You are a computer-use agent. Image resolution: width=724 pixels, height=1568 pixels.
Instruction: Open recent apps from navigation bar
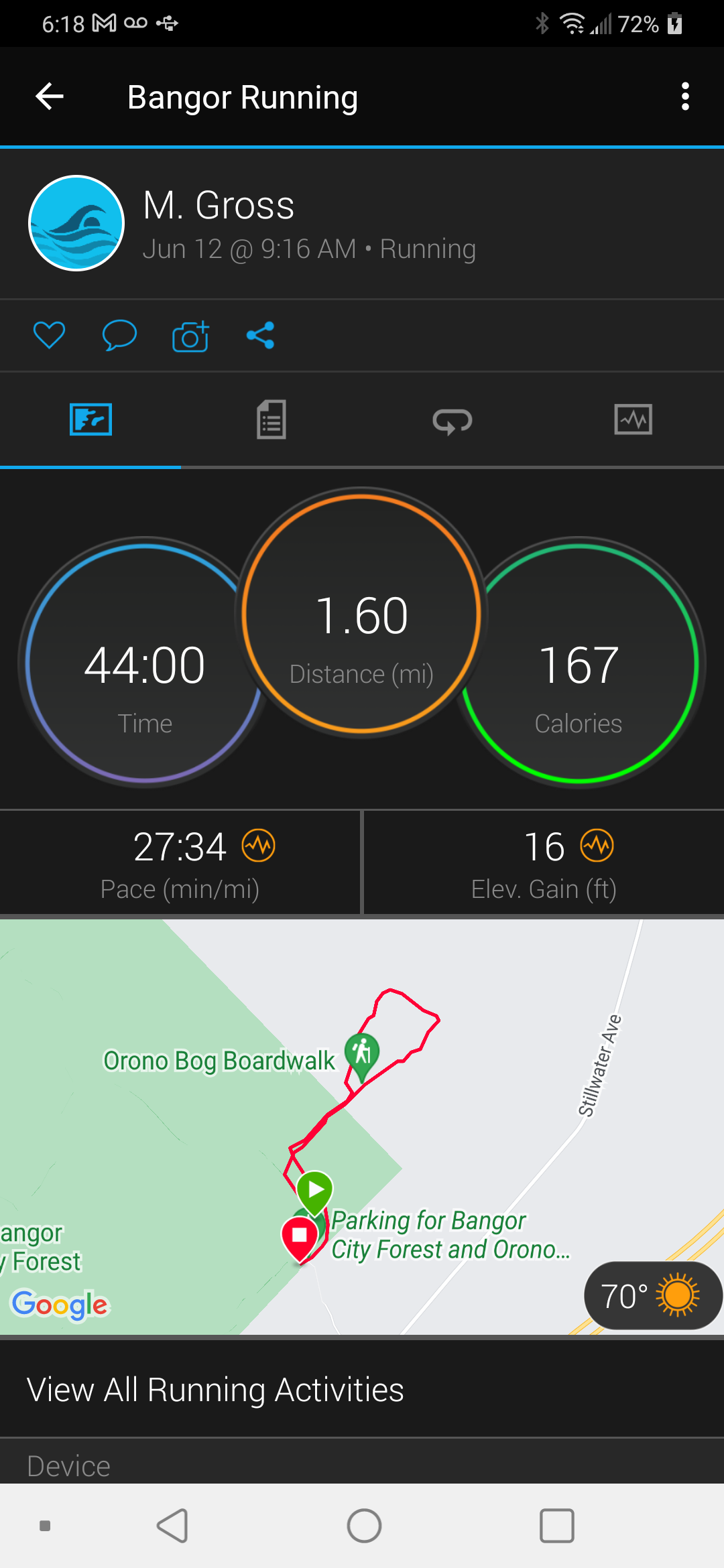coord(556,1526)
